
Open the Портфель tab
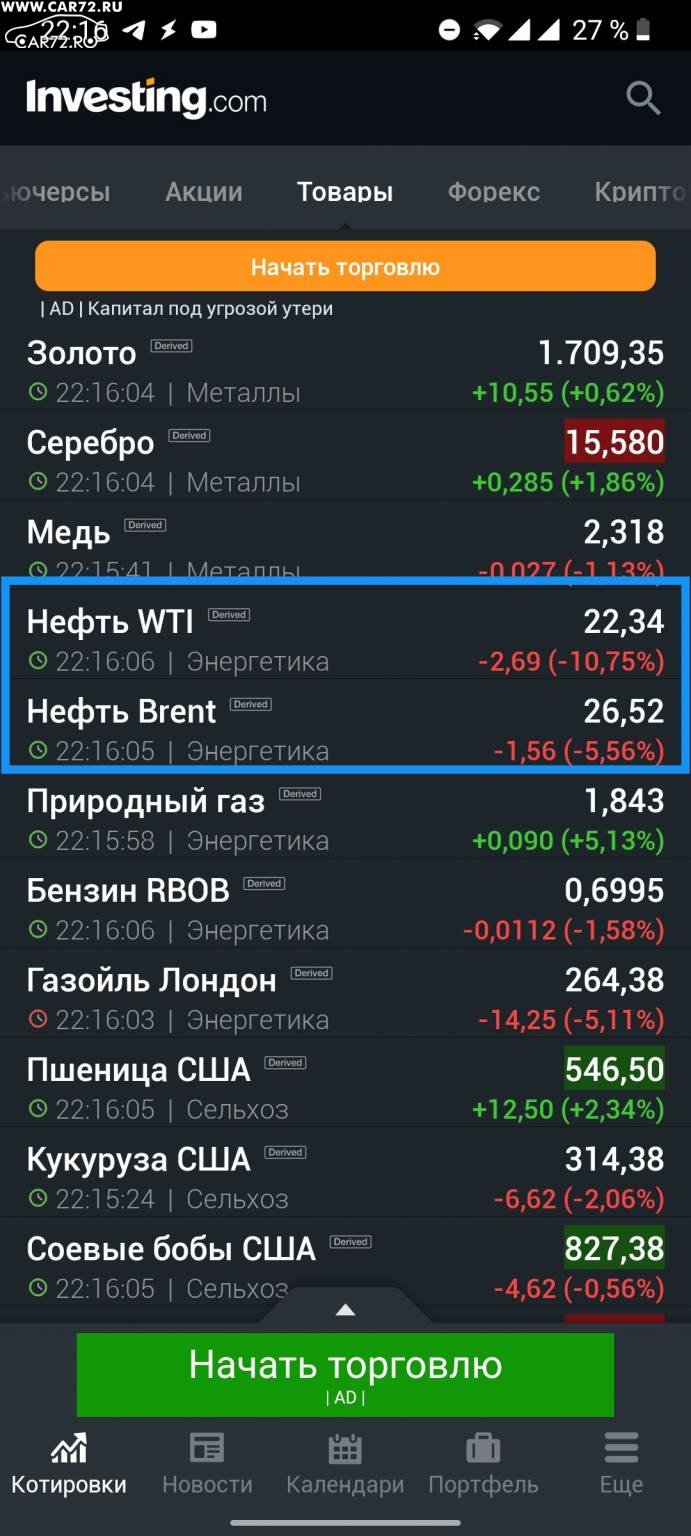[483, 1463]
